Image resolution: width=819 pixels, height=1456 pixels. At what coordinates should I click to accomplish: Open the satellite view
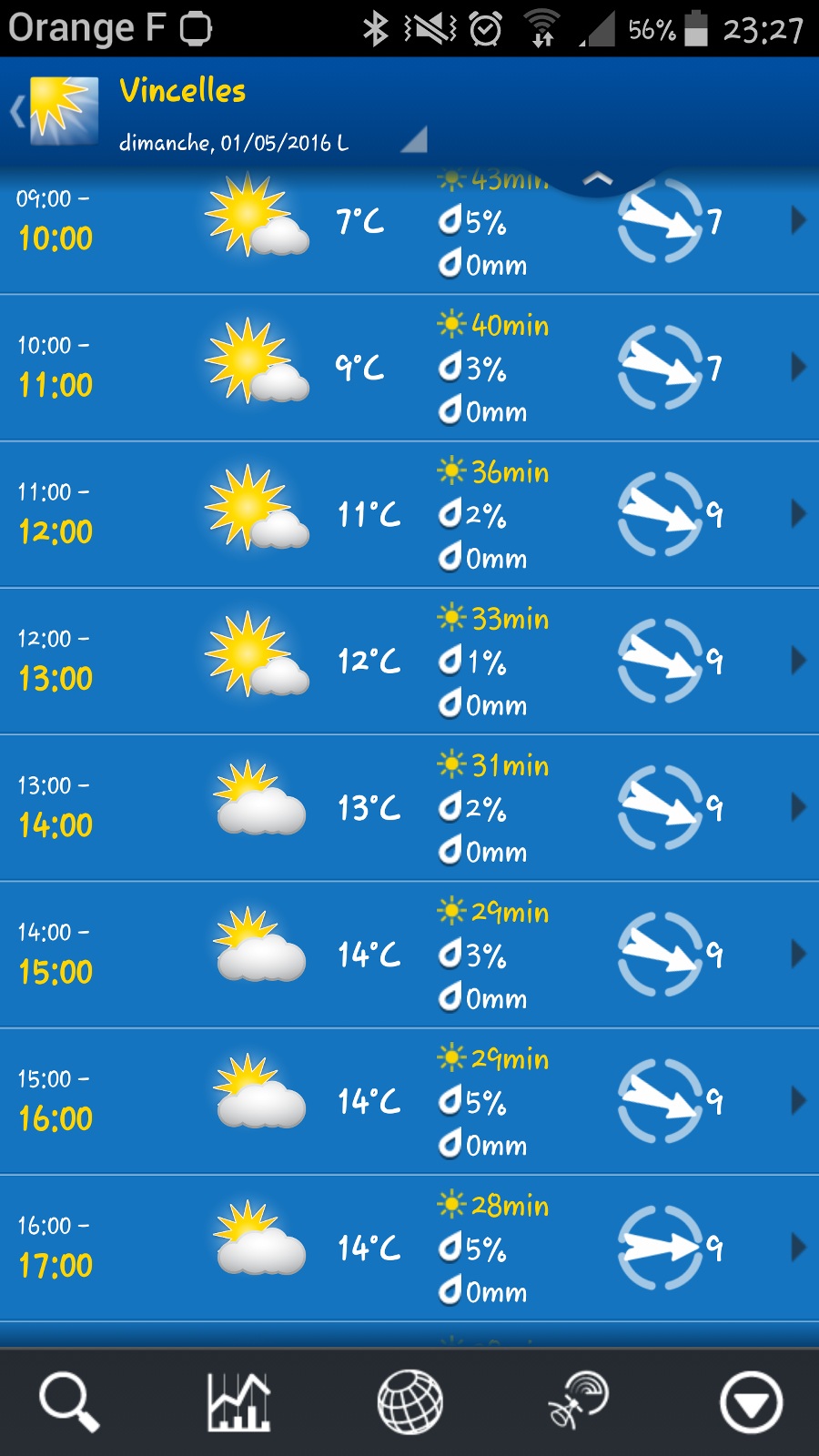coord(579,1402)
